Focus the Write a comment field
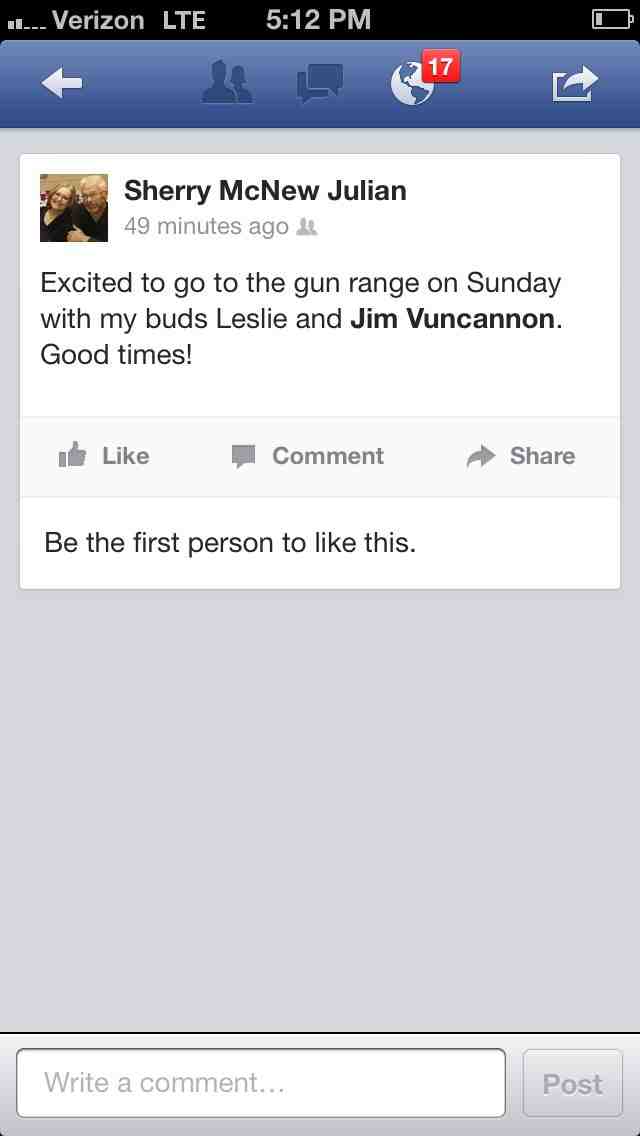The height and width of the screenshot is (1136, 640). (x=261, y=1083)
